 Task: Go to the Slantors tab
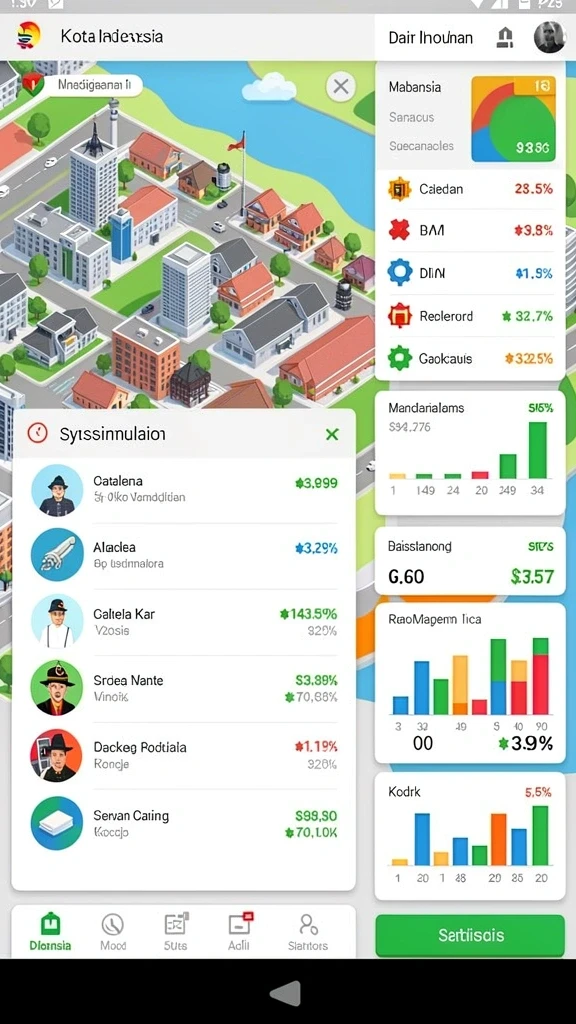[x=308, y=932]
